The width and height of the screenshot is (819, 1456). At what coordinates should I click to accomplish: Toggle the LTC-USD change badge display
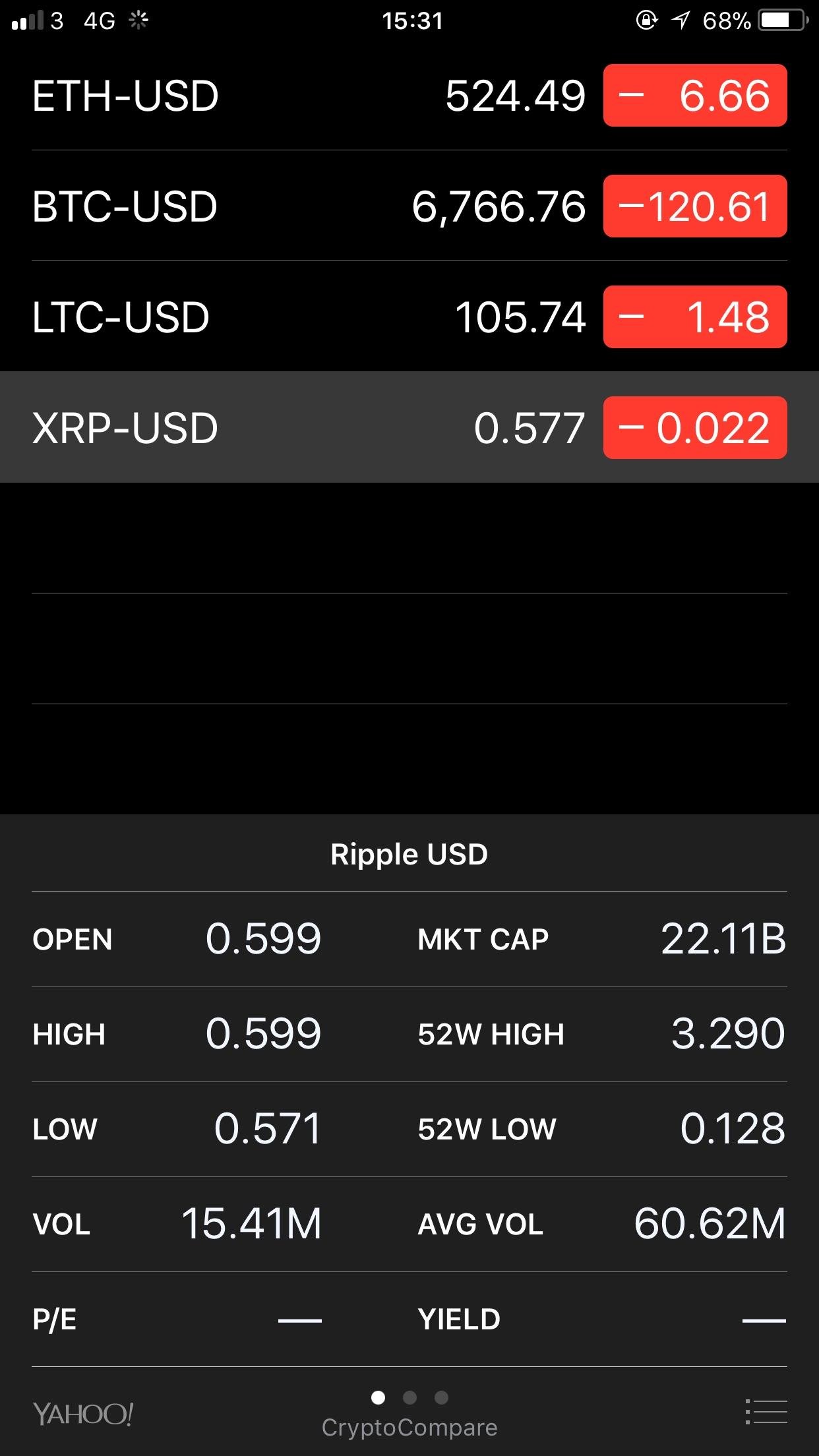pos(694,317)
